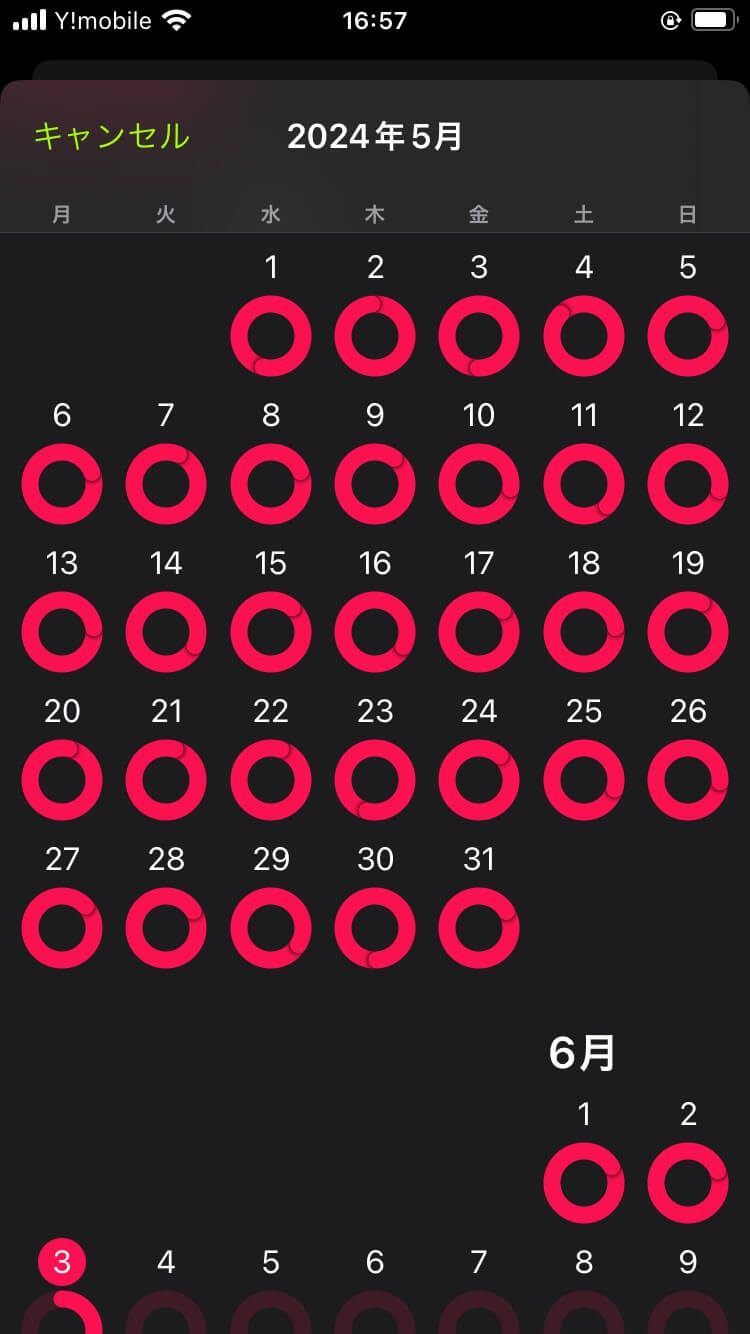Open the activity for May 29
Image resolution: width=750 pixels, height=1334 pixels.
pos(271,928)
